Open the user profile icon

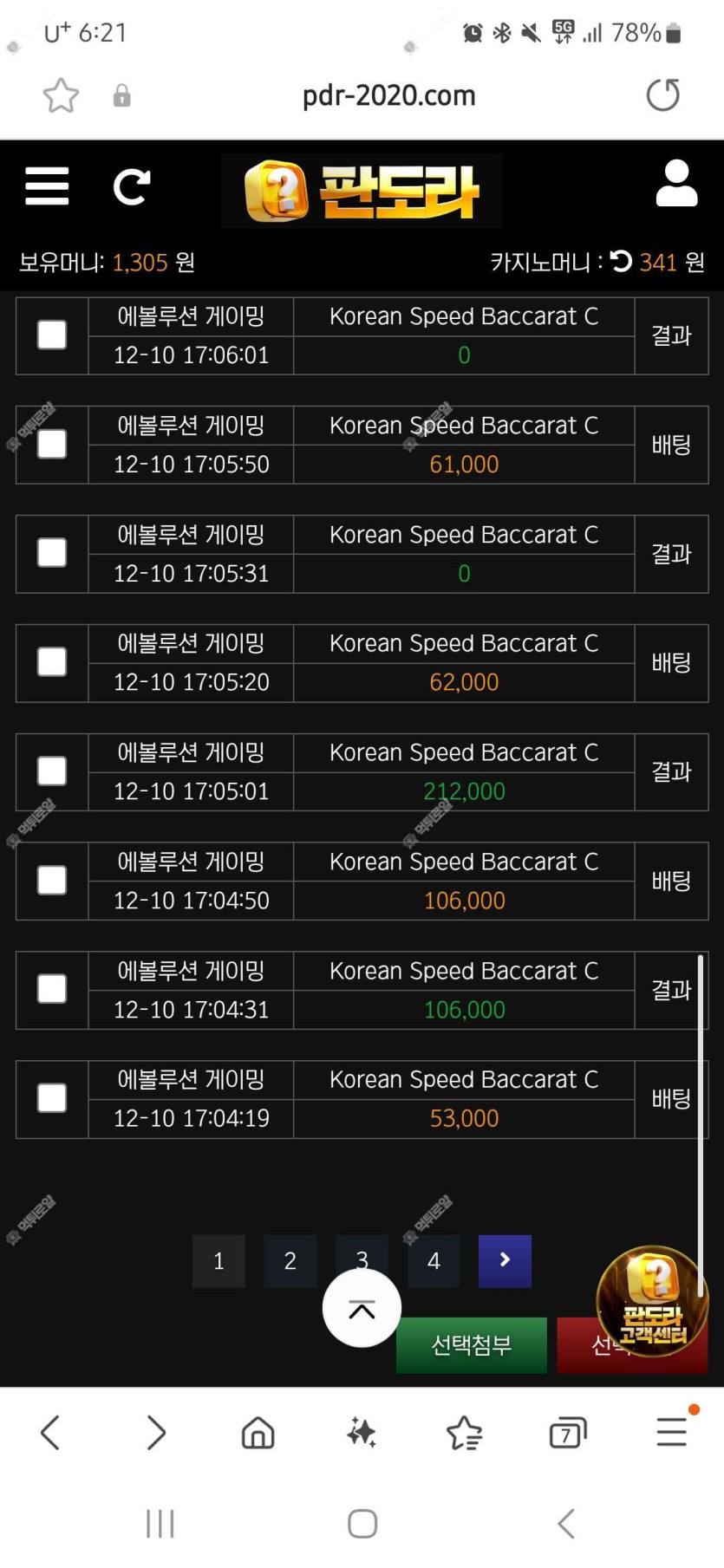(676, 183)
